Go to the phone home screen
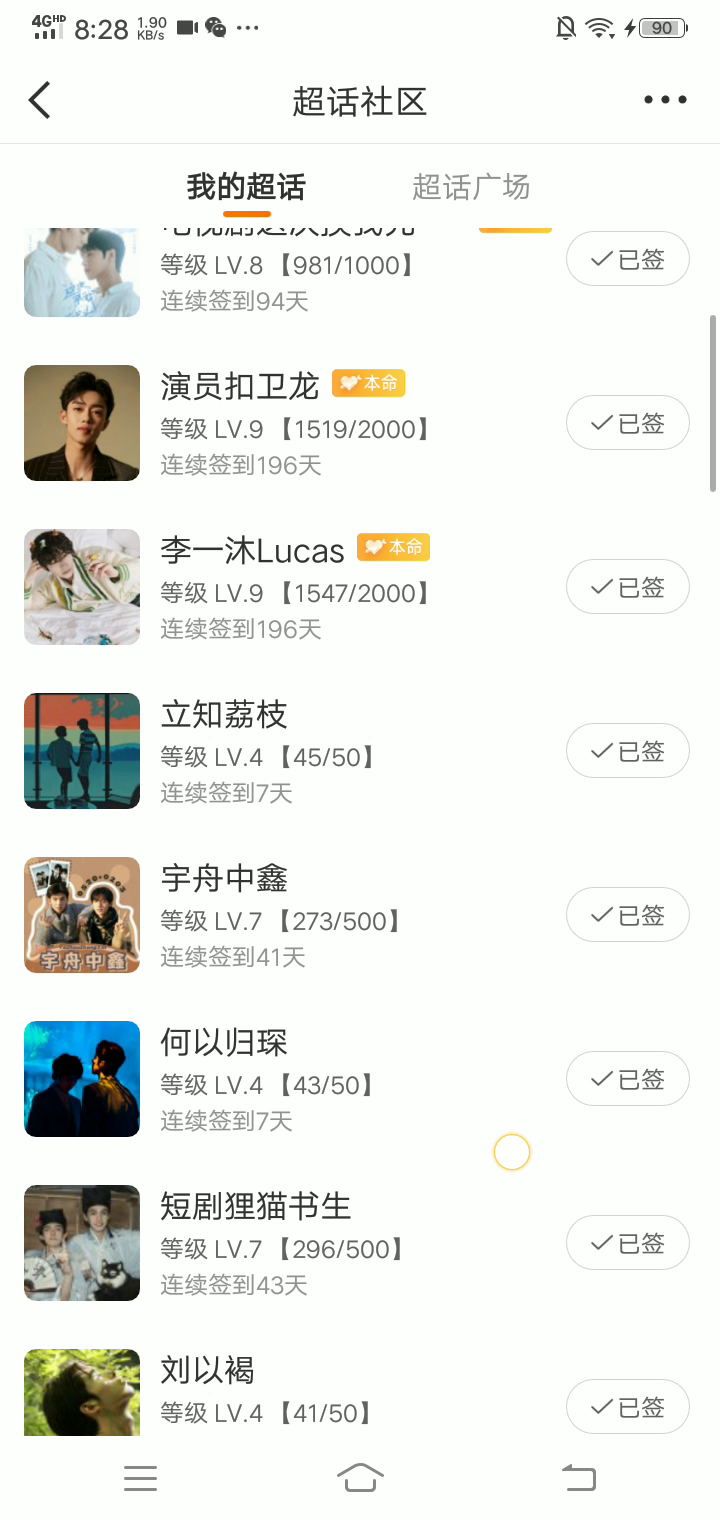 tap(360, 1478)
